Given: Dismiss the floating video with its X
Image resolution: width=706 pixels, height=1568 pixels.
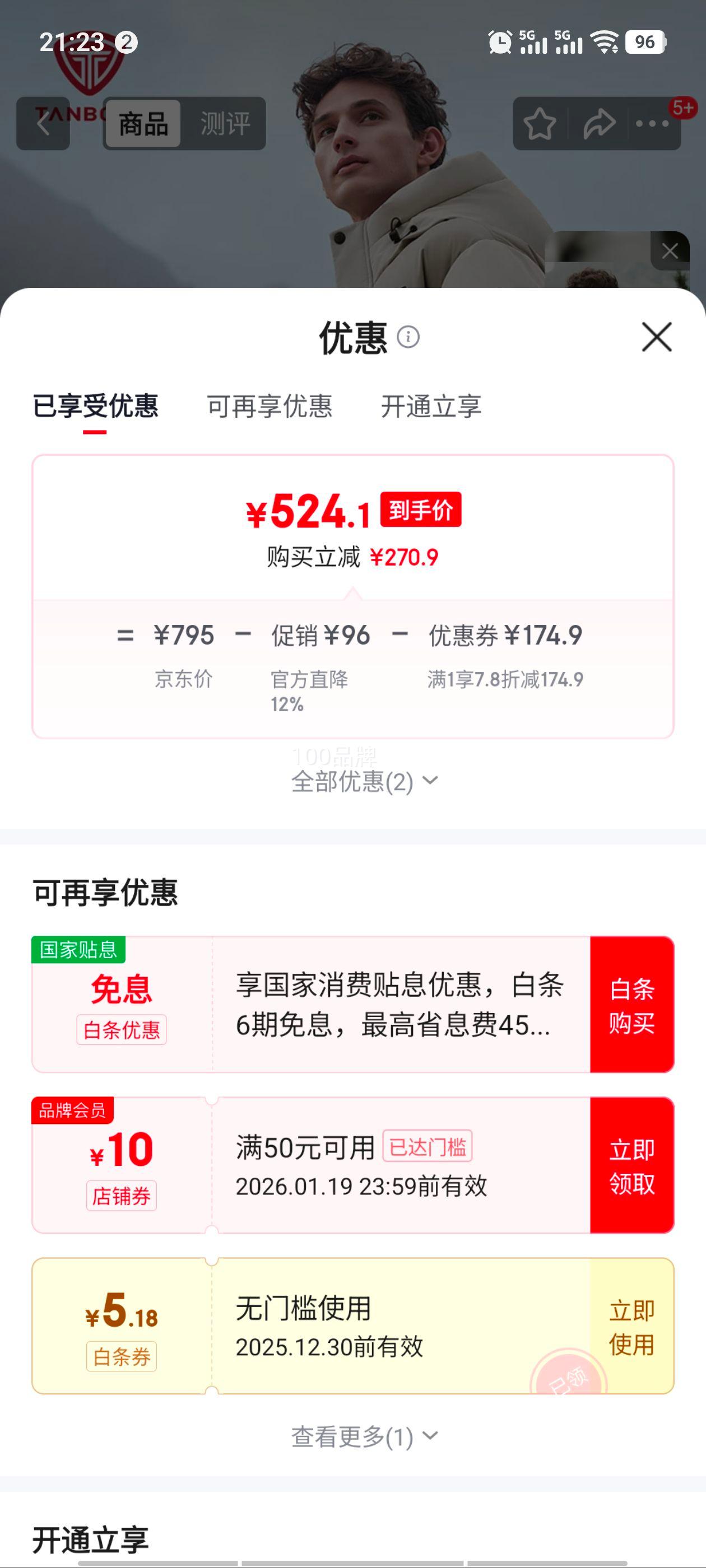Looking at the screenshot, I should 671,250.
